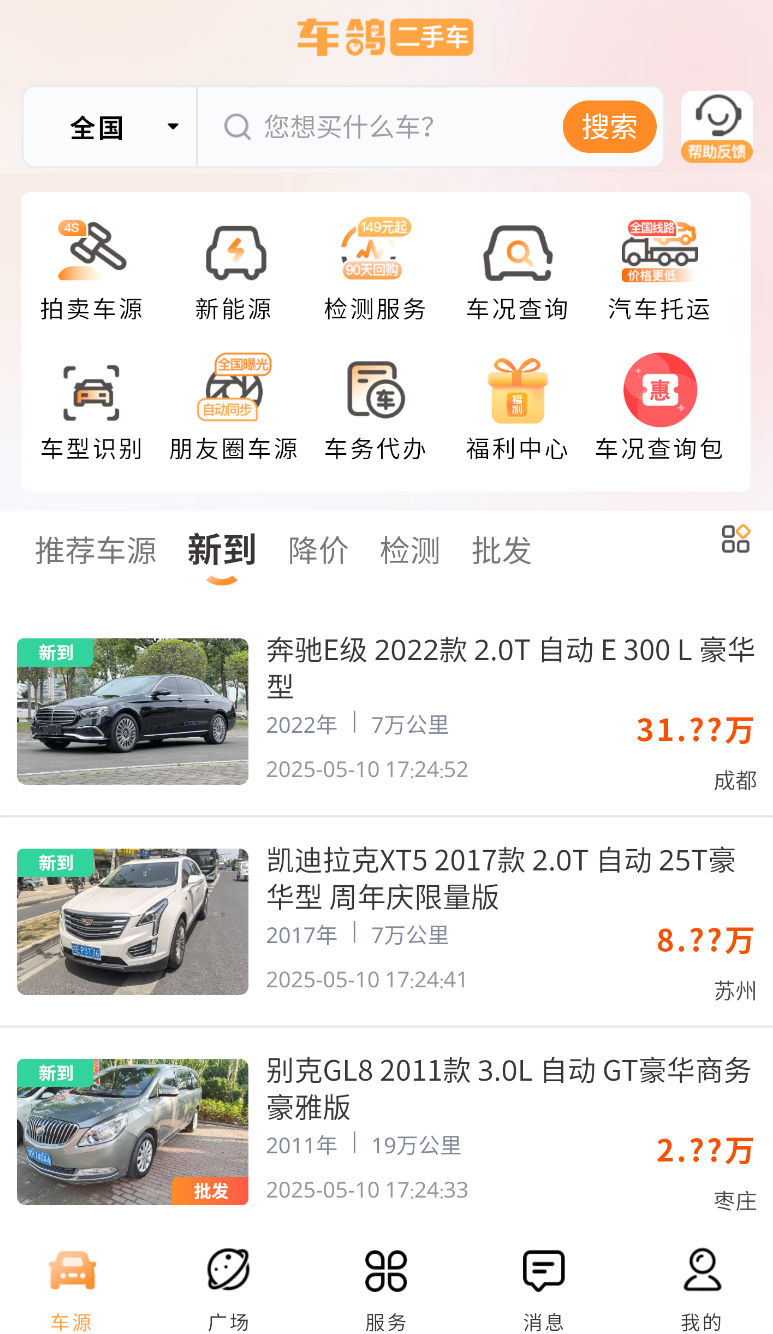This screenshot has width=773, height=1334.
Task: Tap the orange 搜索 button
Action: pos(609,127)
